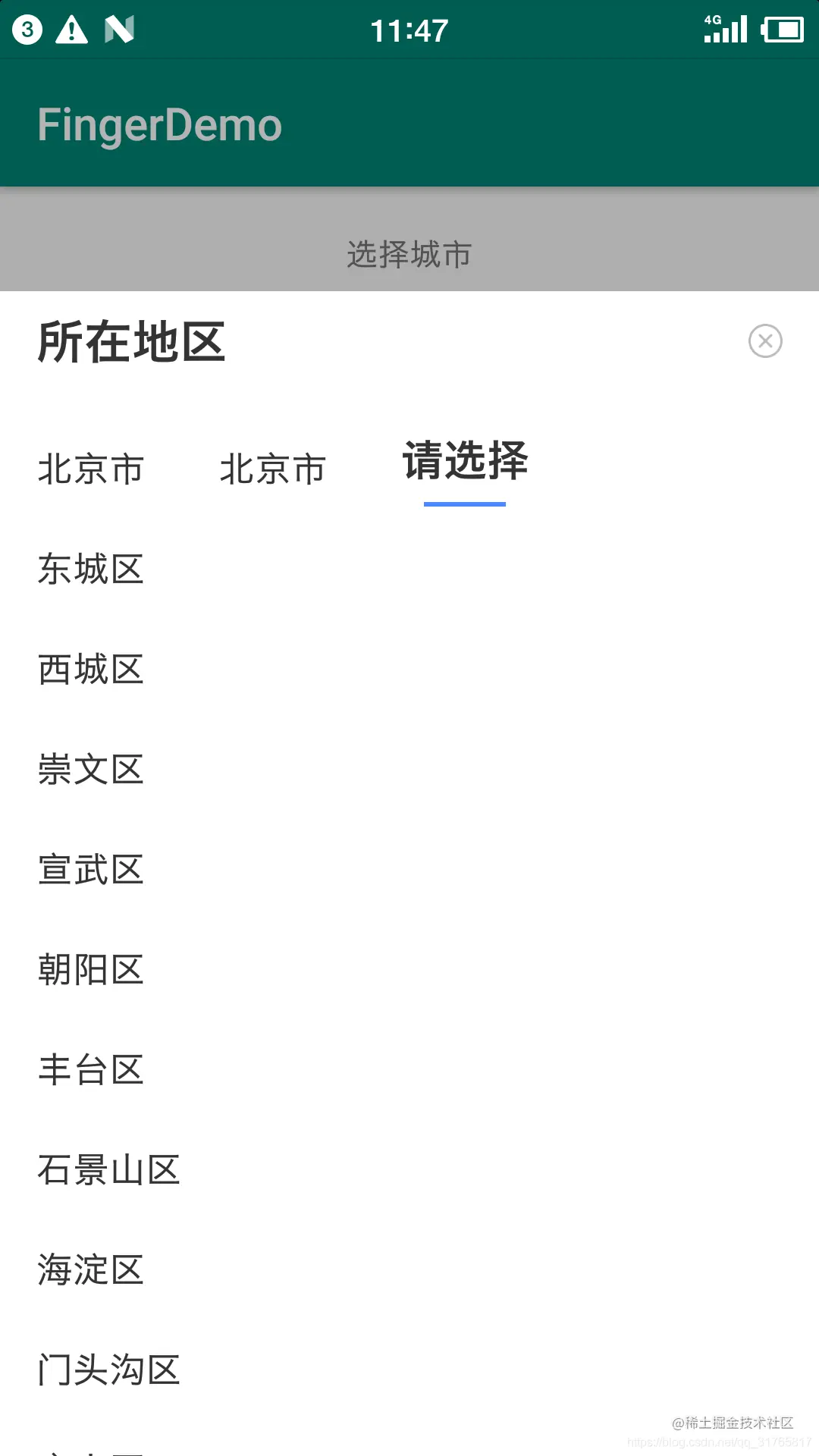819x1456 pixels.
Task: Switch to the 请选择 tab
Action: 465,461
